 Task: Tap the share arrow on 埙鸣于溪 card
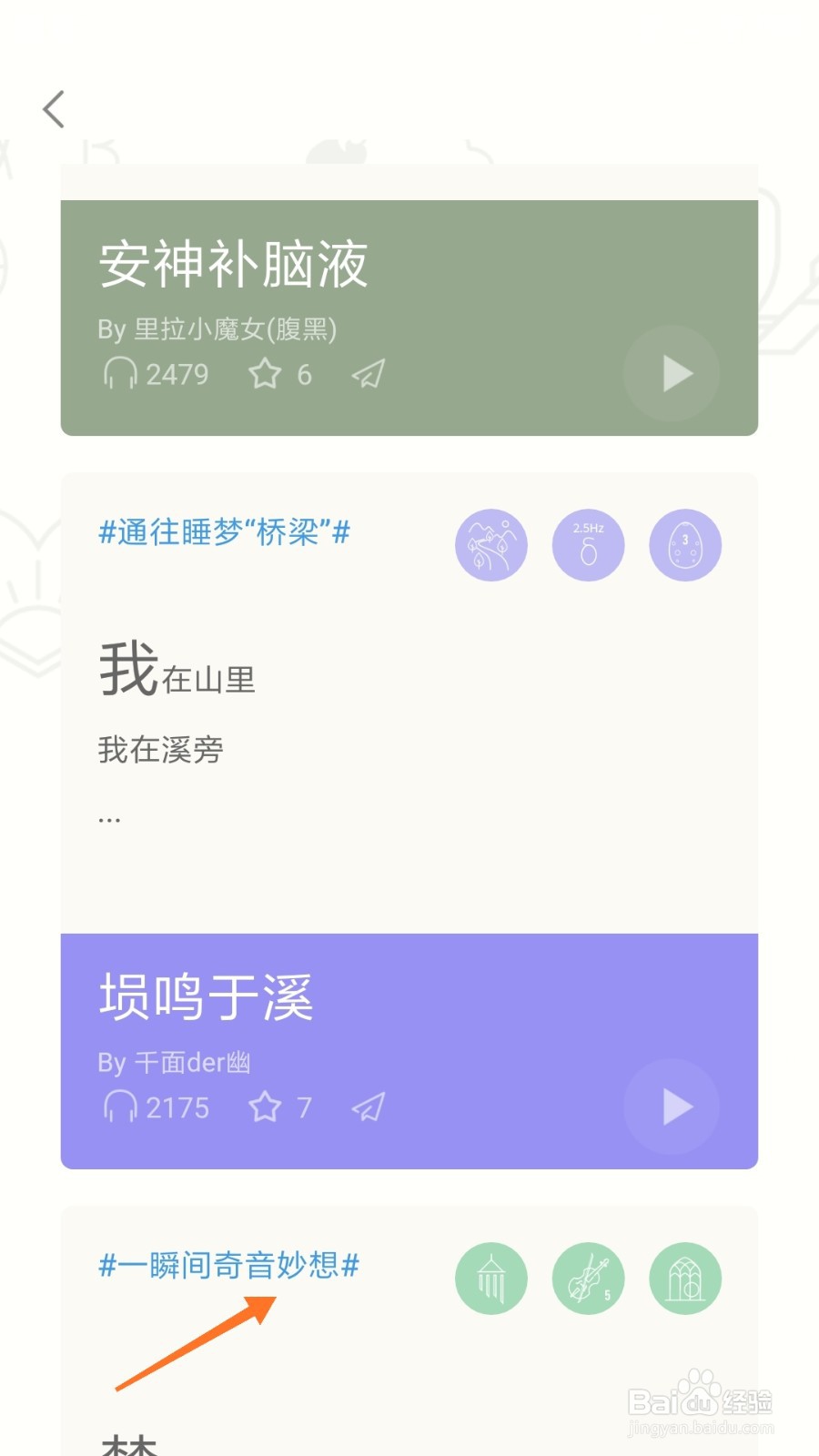click(367, 1107)
